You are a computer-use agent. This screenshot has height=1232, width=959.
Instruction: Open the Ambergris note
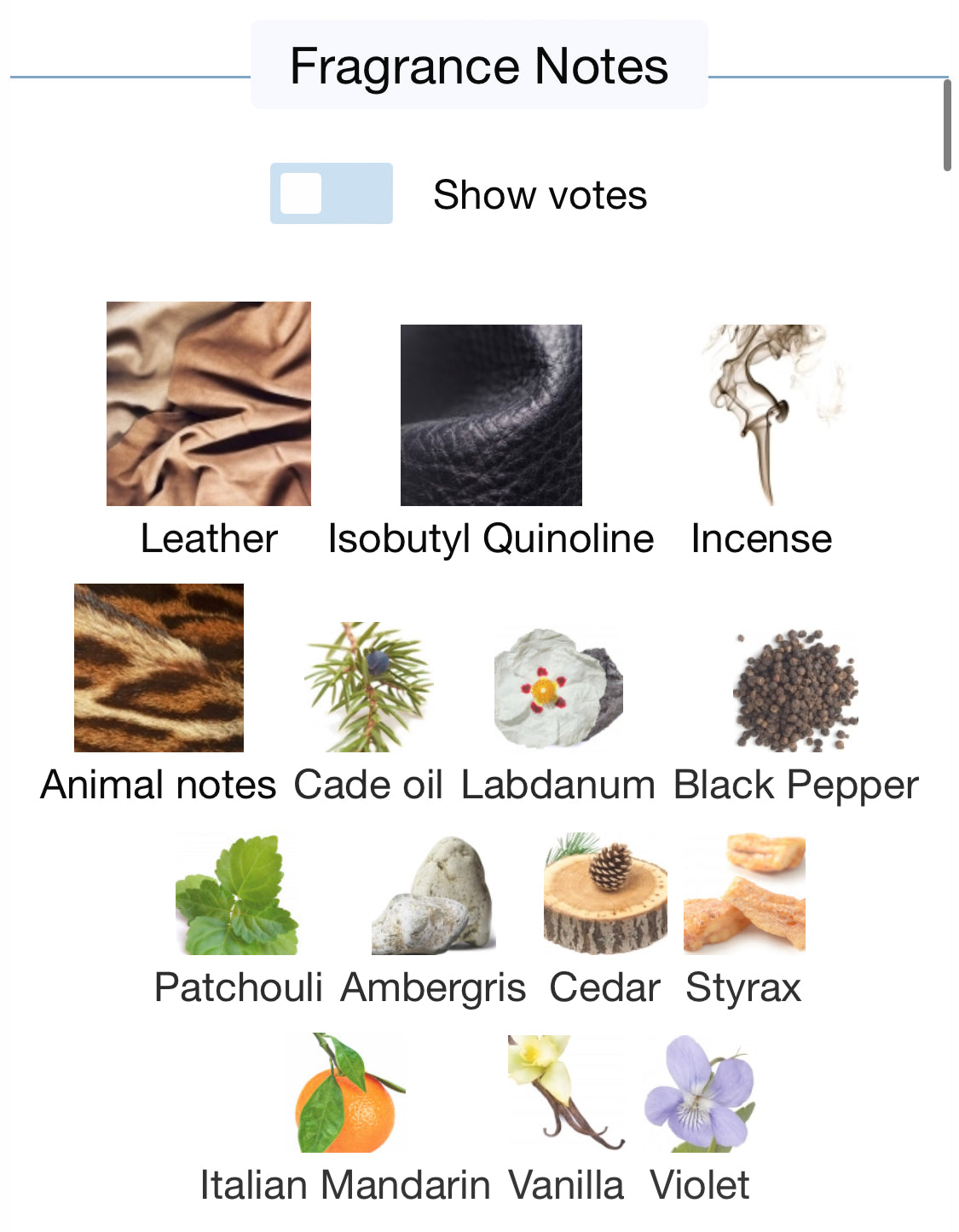[433, 895]
